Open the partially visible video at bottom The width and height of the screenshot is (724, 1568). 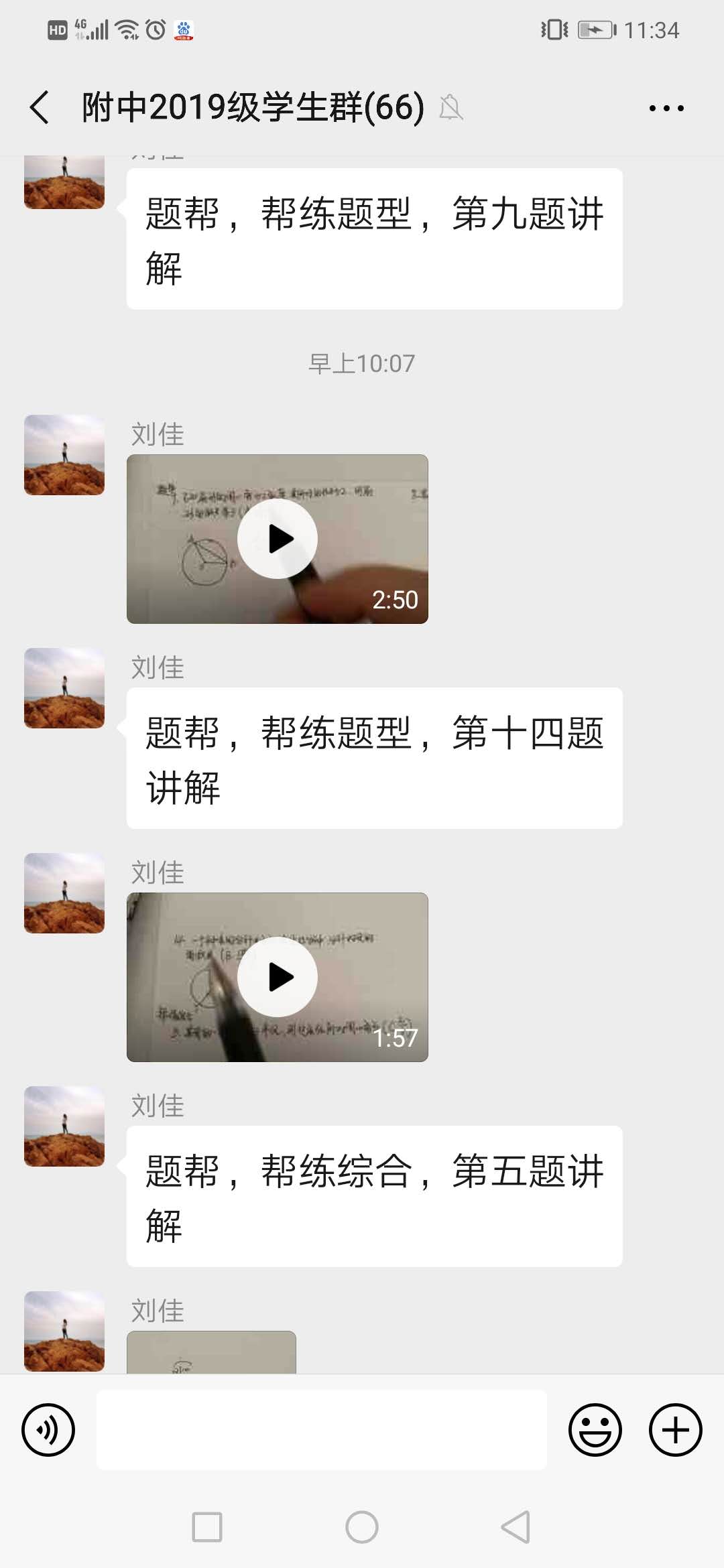point(211,1352)
